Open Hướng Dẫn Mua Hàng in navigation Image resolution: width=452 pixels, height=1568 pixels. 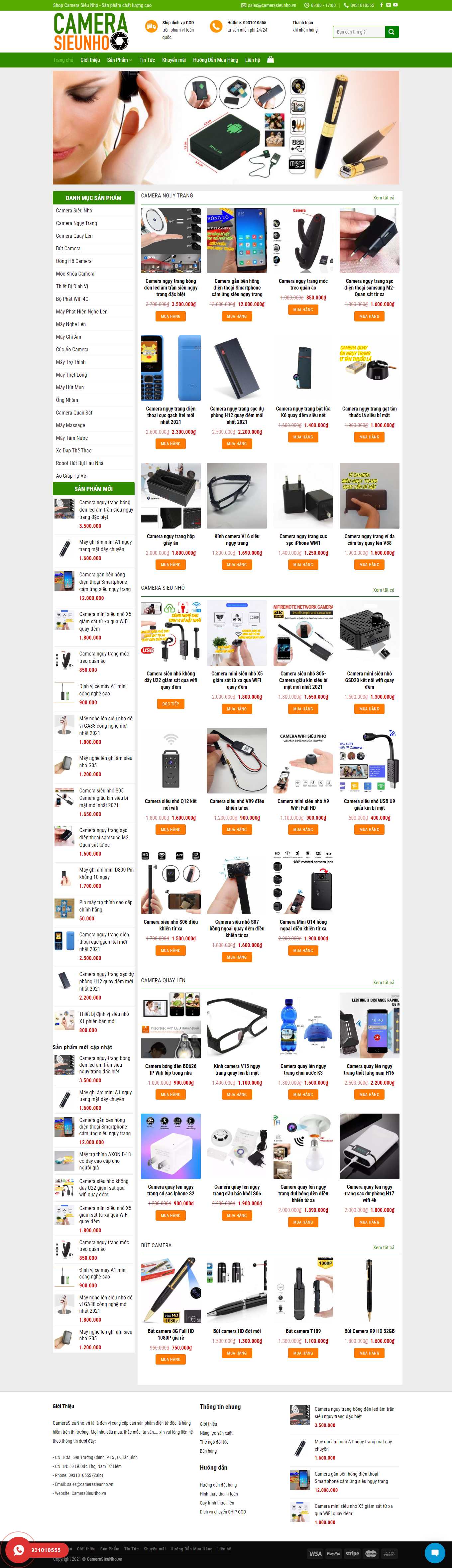tap(215, 60)
